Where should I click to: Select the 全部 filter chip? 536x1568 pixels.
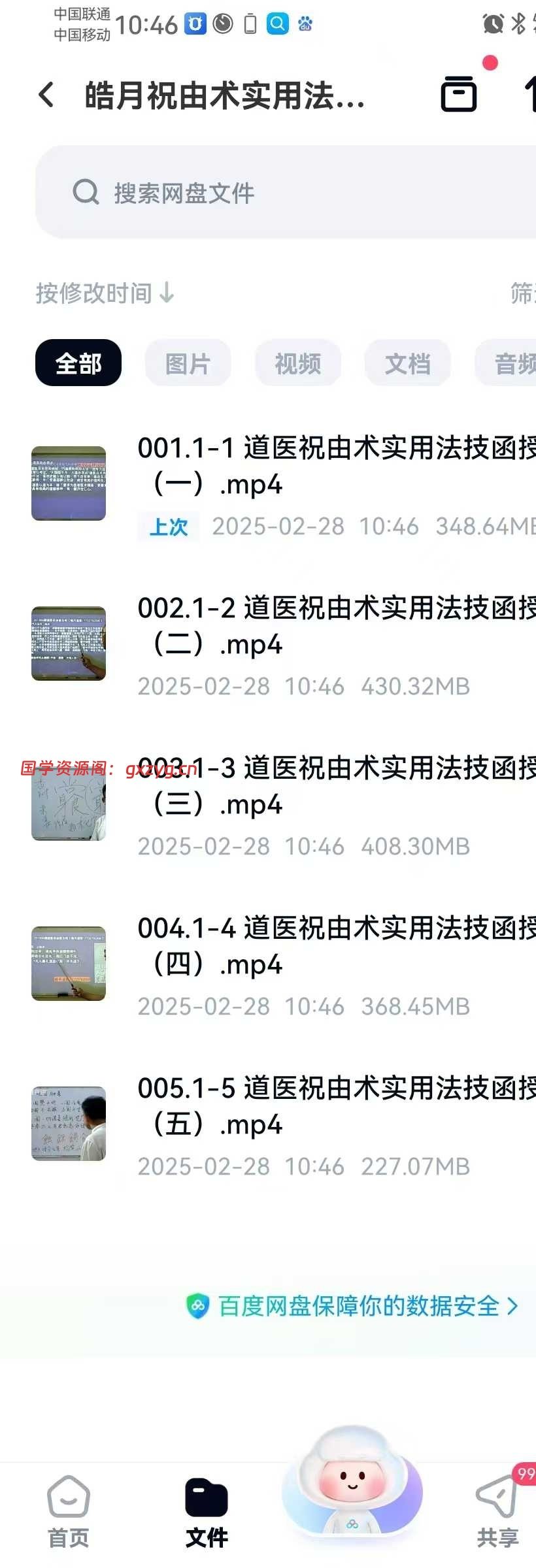coord(78,363)
